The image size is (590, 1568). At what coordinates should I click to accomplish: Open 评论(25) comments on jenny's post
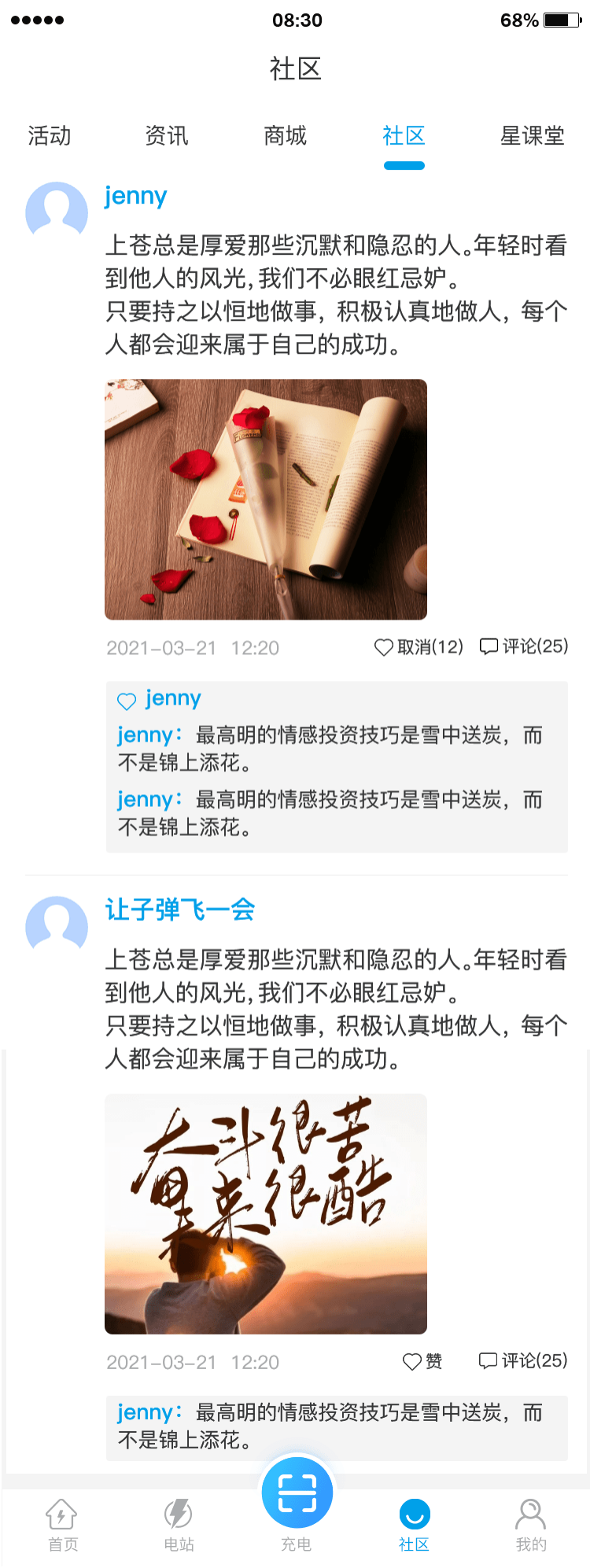click(524, 646)
